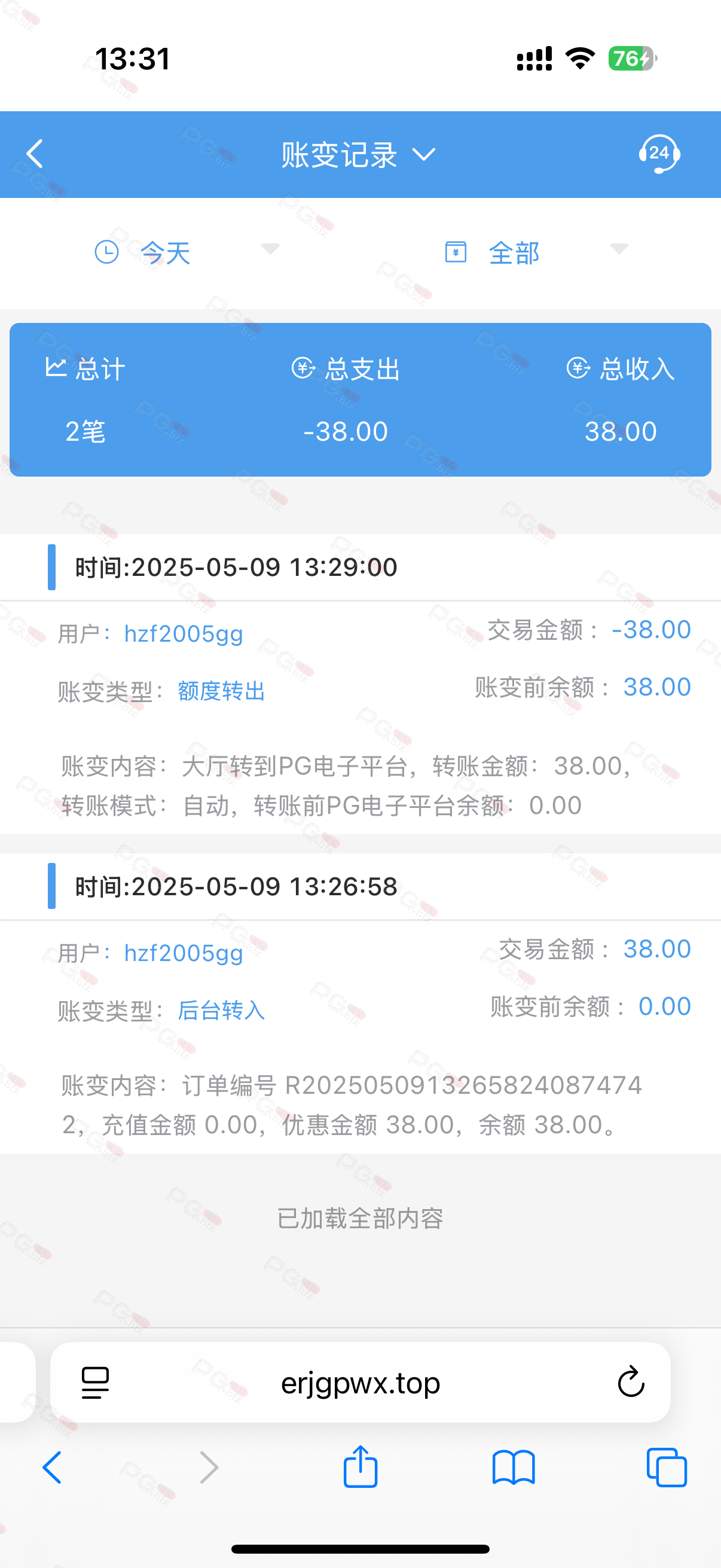Reload the page
Image resolution: width=721 pixels, height=1568 pixels.
coord(630,1382)
